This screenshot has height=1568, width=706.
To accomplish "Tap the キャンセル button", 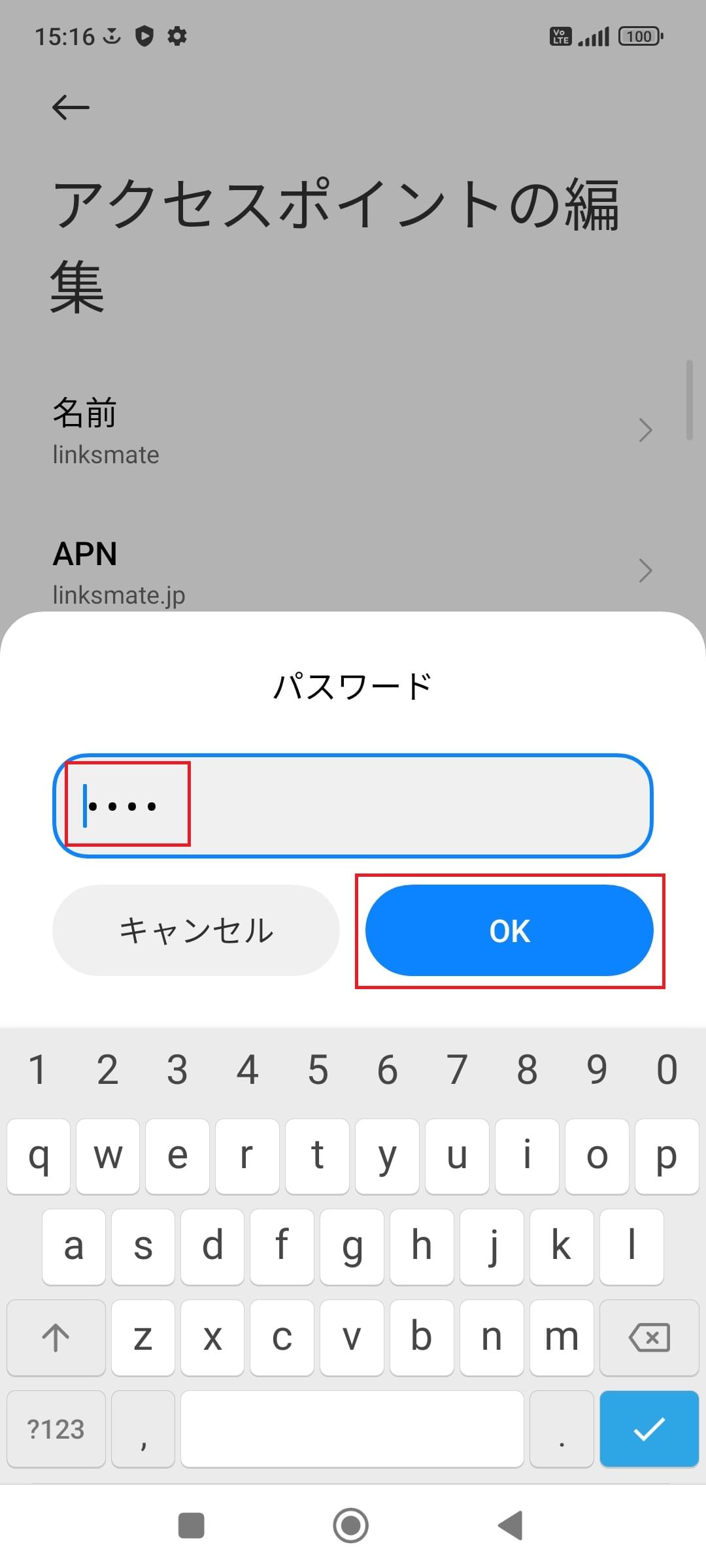I will 195,930.
